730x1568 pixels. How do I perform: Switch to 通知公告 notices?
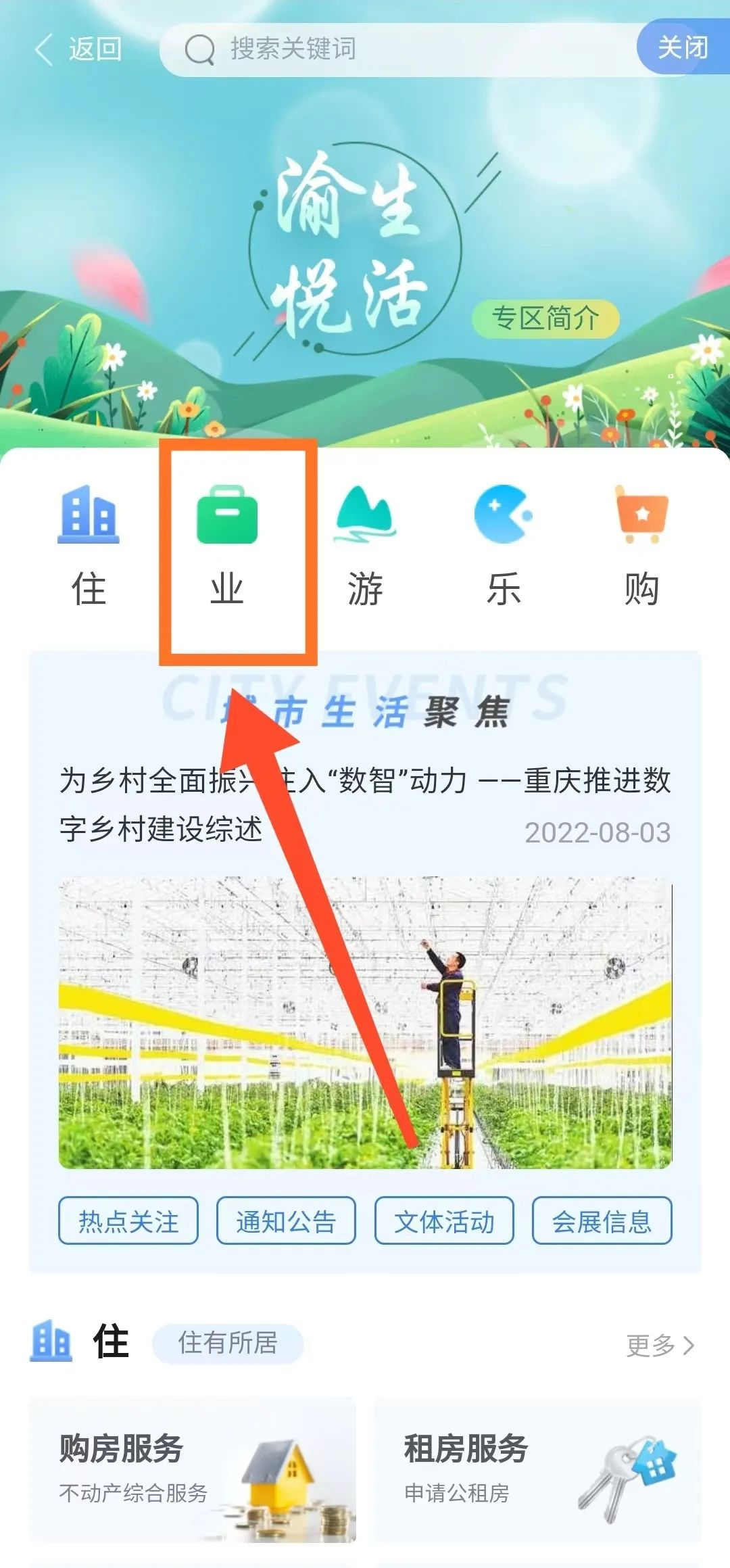286,1220
